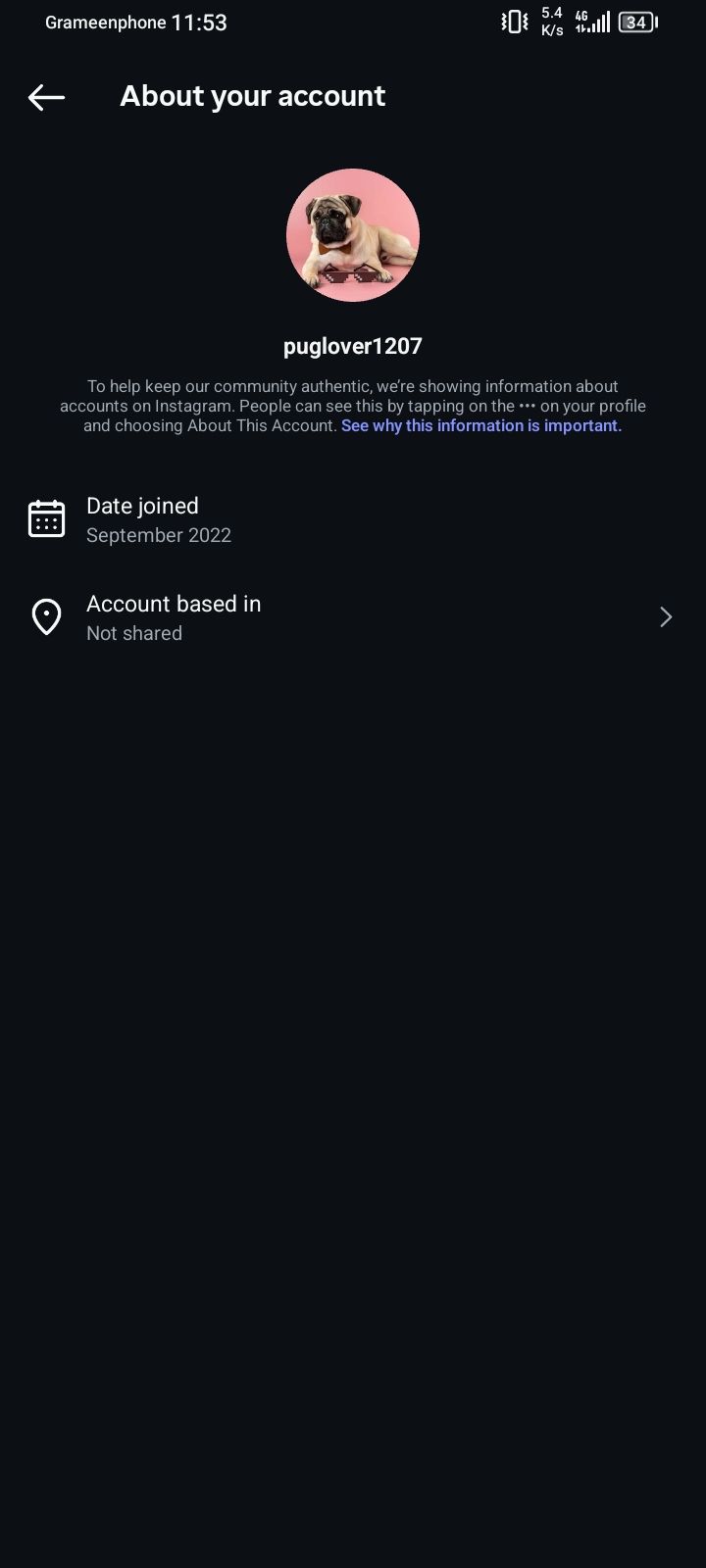Go back using the top-left arrow
Screen dimensions: 706x1568
(x=46, y=97)
